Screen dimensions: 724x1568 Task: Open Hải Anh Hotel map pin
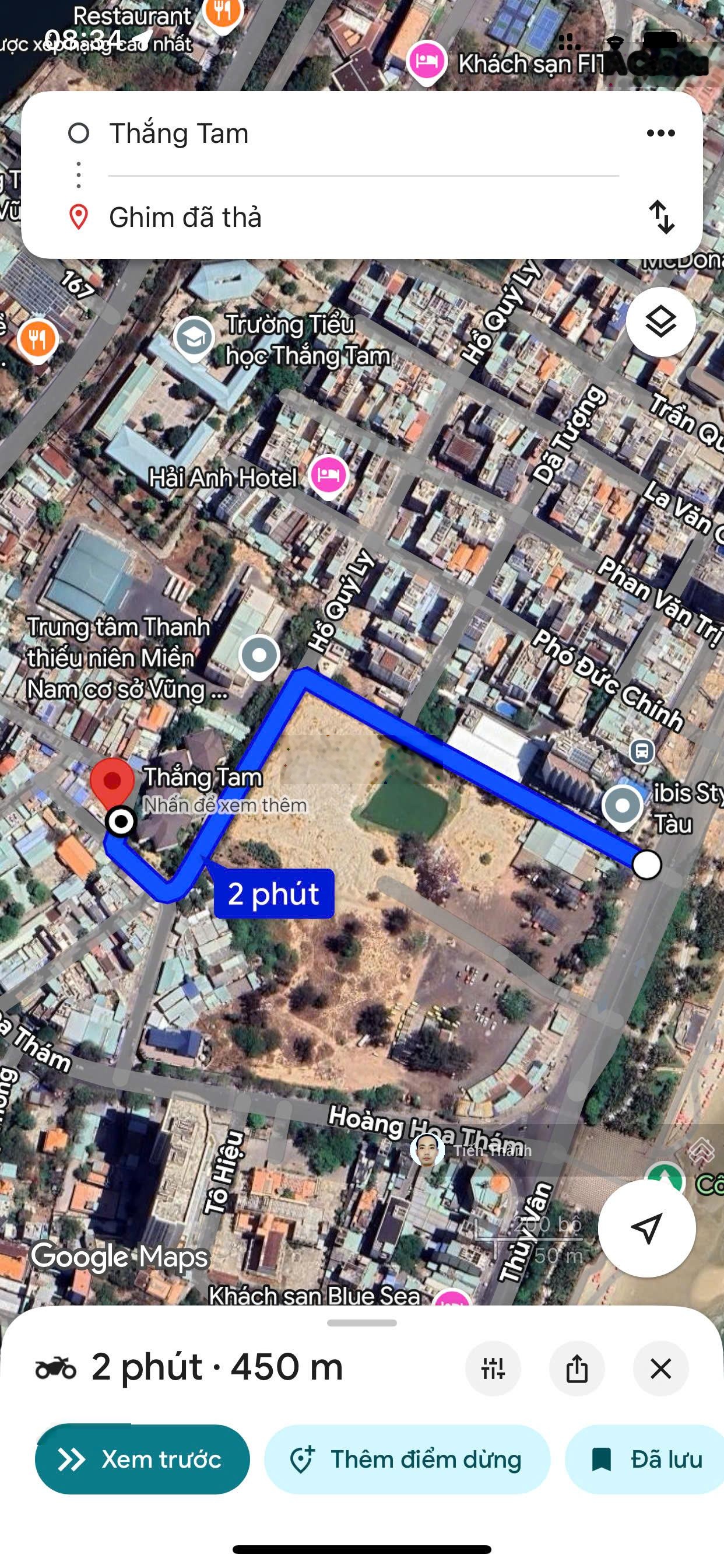coord(329,476)
